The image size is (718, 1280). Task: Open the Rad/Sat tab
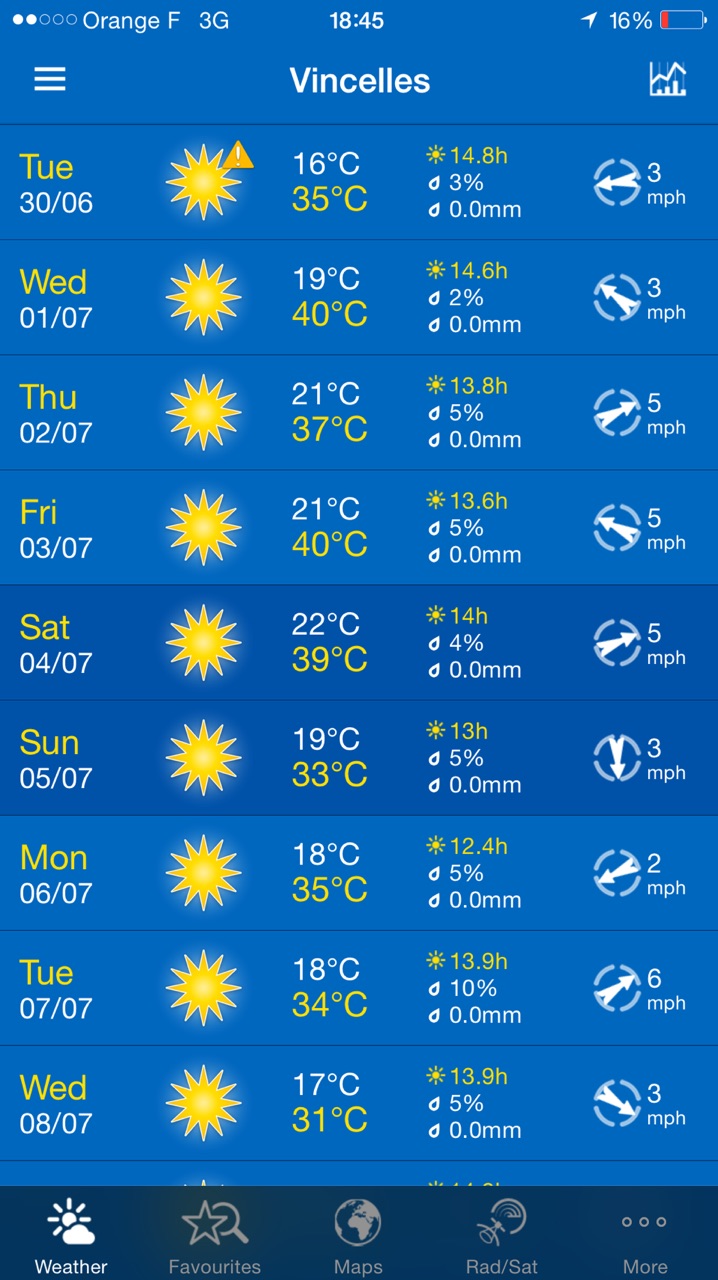pos(502,1235)
